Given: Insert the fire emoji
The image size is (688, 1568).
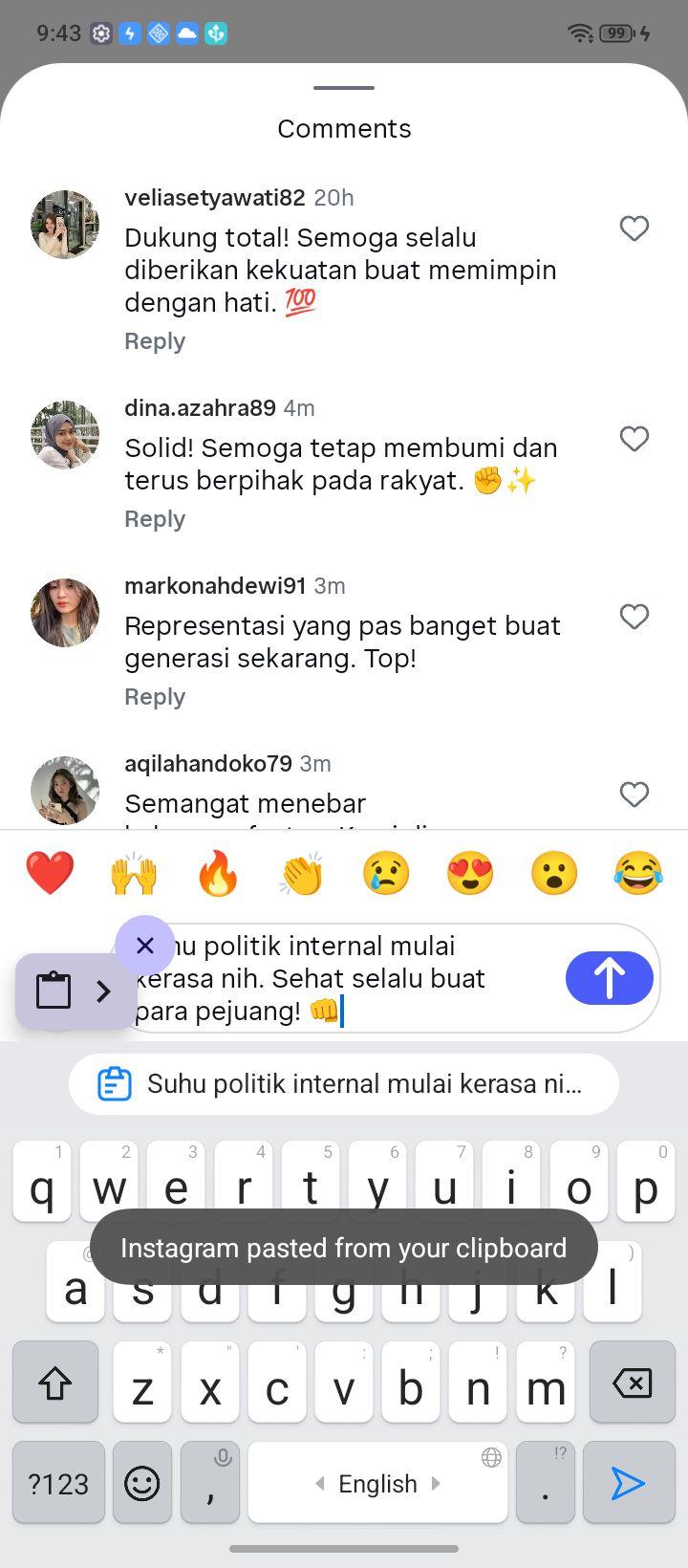Looking at the screenshot, I should point(218,873).
